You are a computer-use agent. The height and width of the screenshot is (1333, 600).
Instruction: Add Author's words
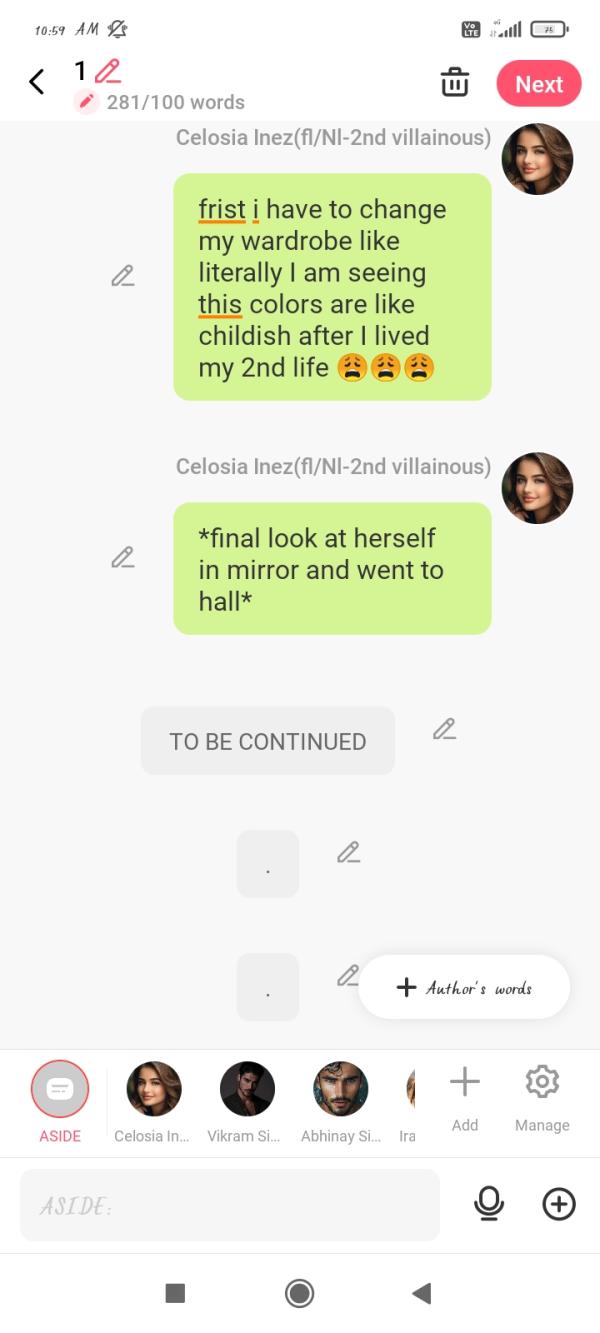coord(465,988)
